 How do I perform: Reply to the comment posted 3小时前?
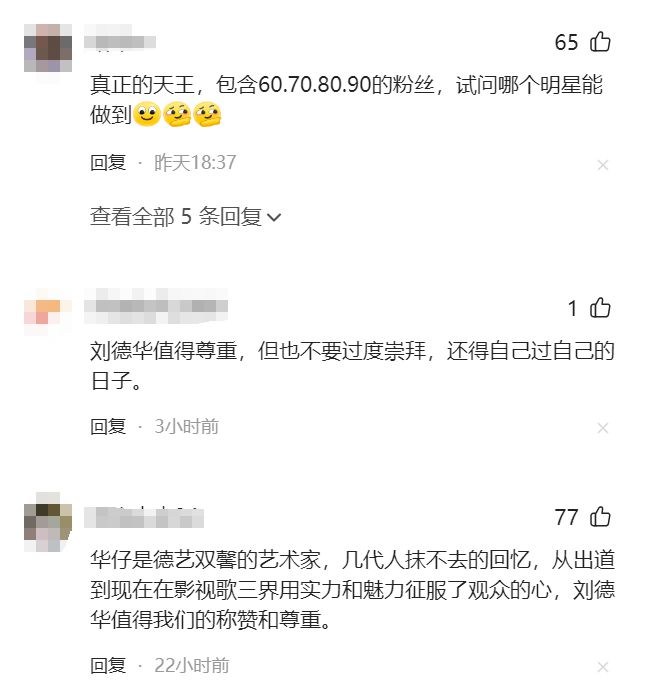[x=108, y=427]
